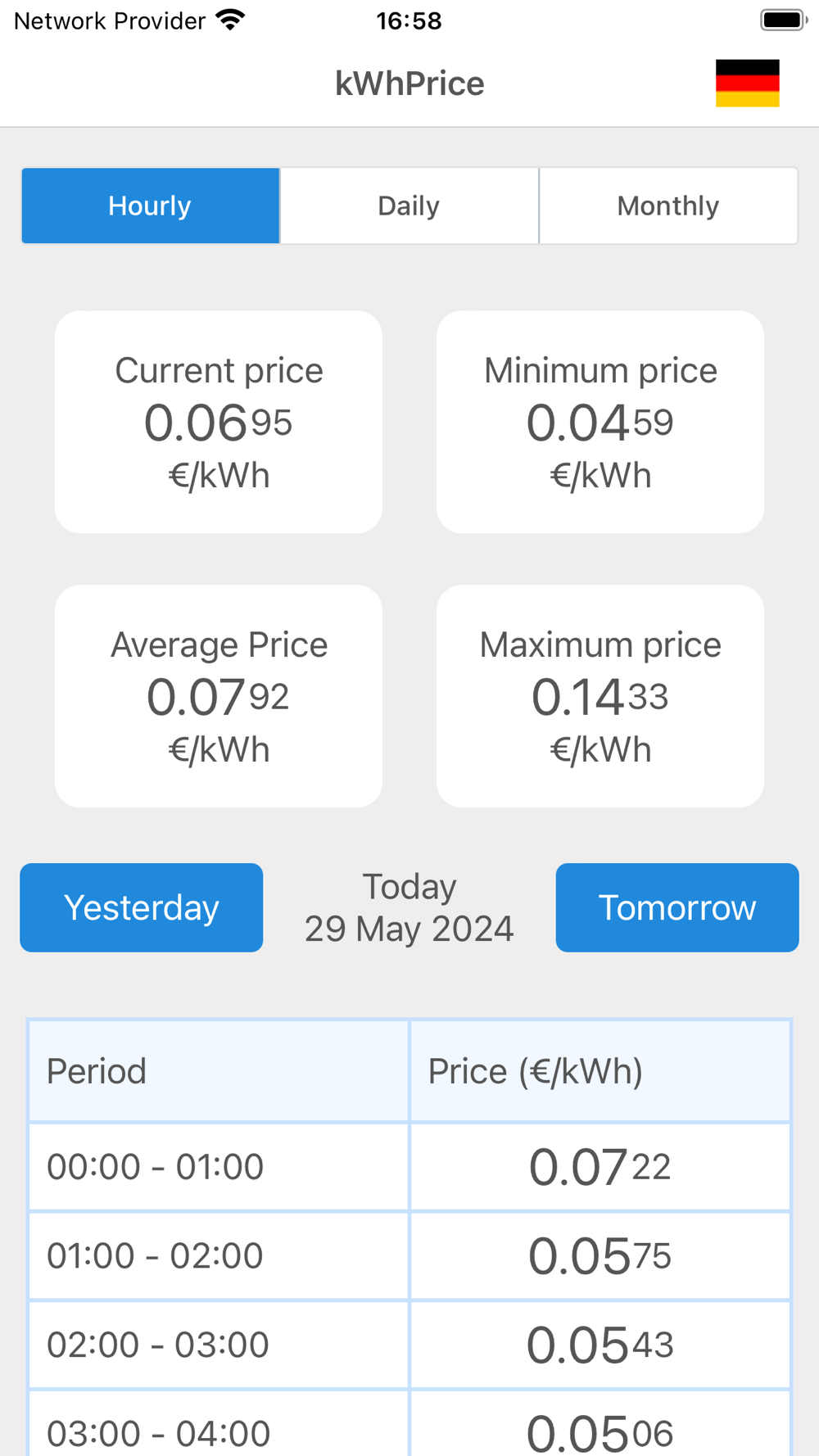Viewport: 819px width, 1456px height.
Task: Show Yesterday's prices
Action: (142, 907)
